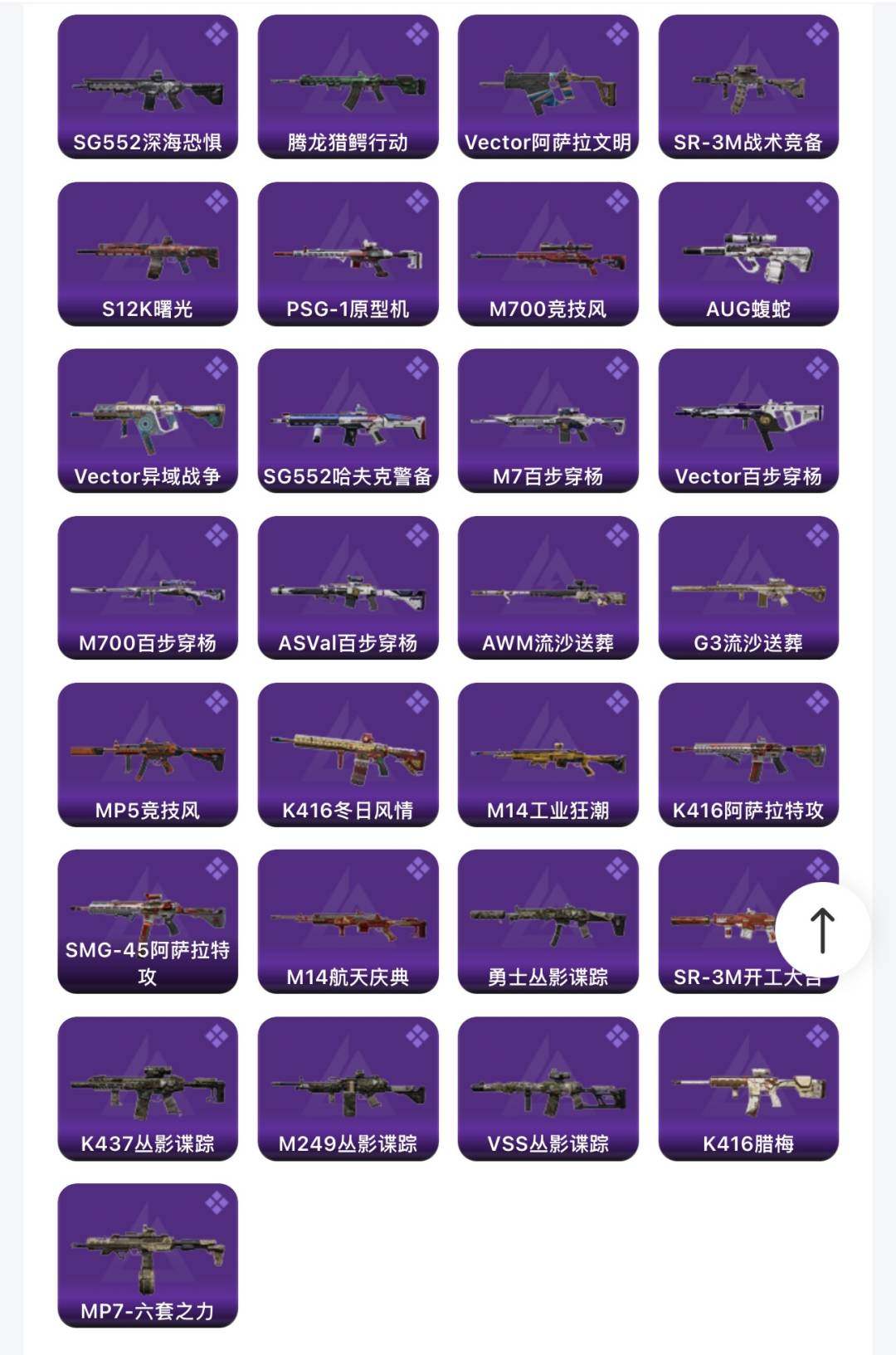Screen dimensions: 896x1355
Task: Tap the K416冬日风情 card
Action: 348,755
